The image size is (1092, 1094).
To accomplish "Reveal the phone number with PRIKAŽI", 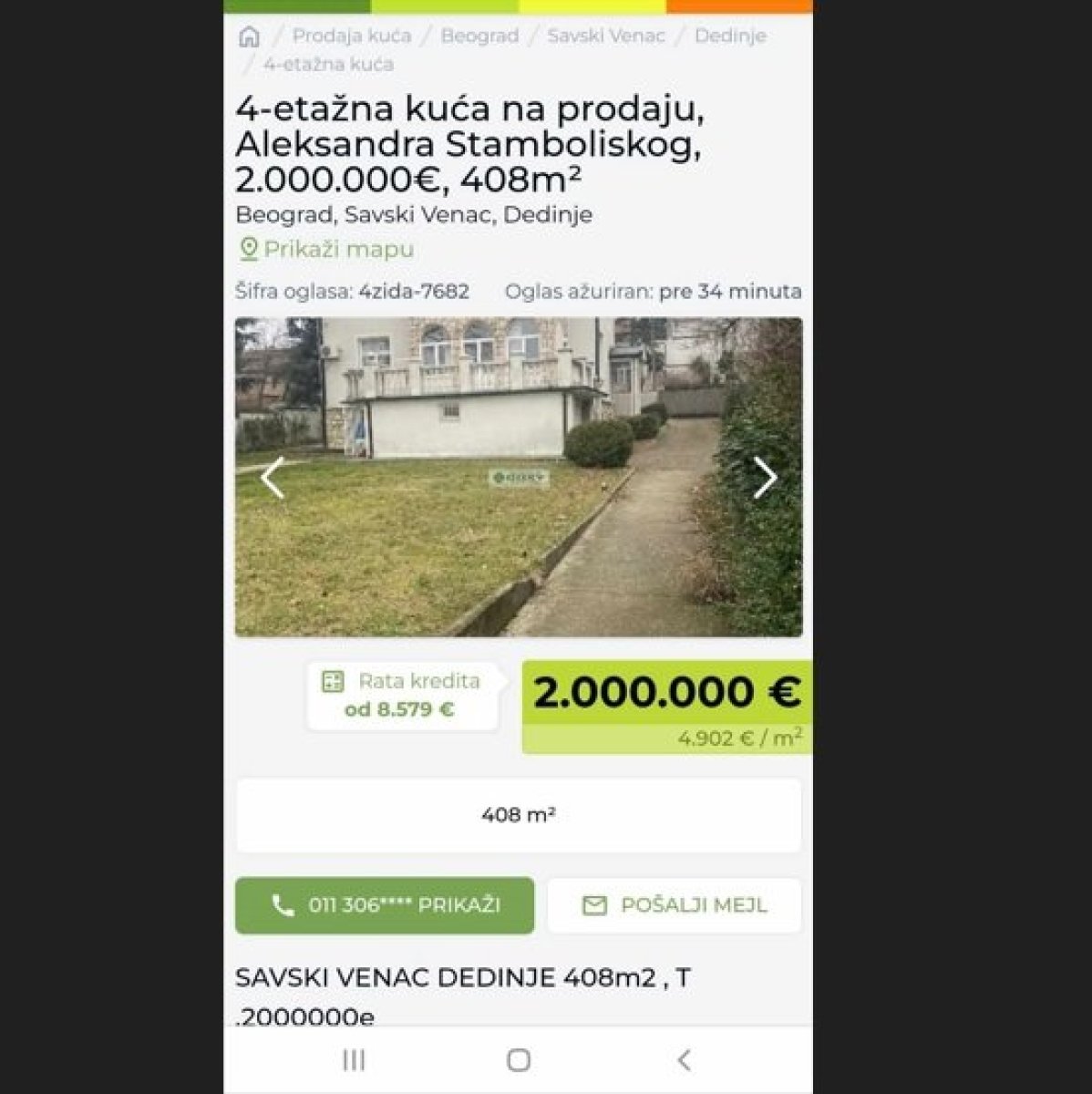I will tap(385, 905).
